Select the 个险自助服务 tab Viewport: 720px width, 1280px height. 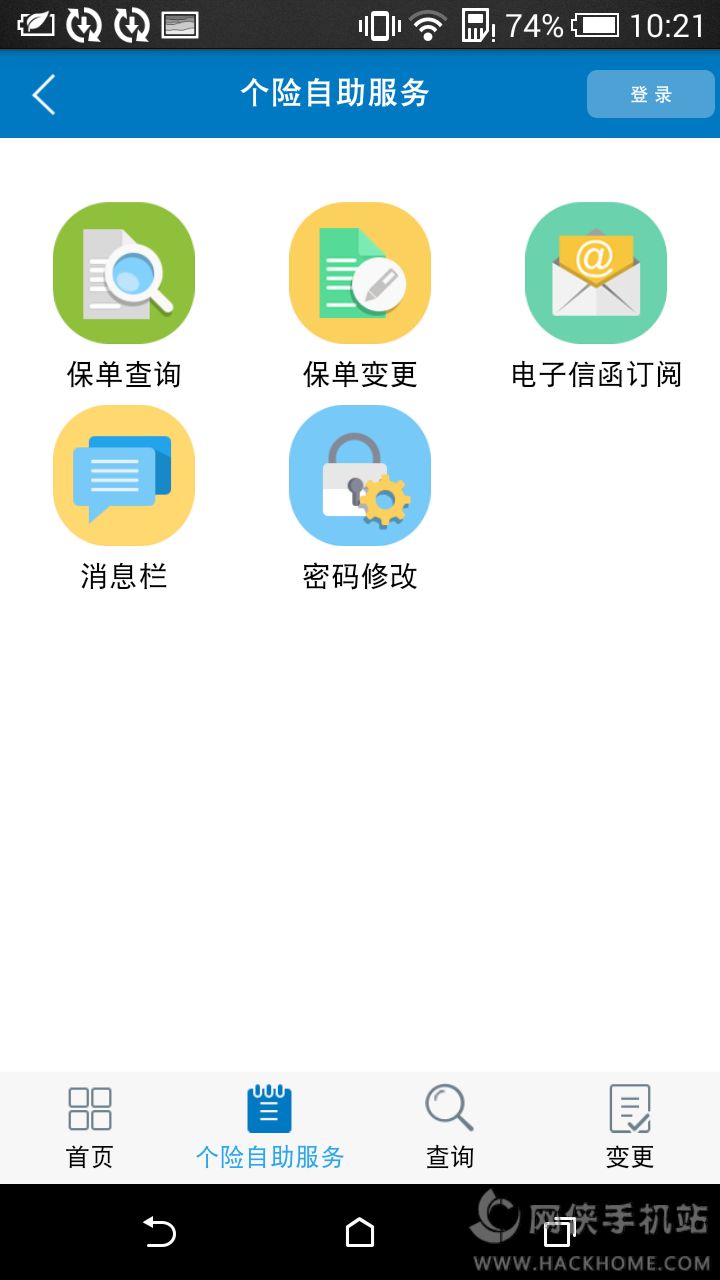click(270, 1127)
